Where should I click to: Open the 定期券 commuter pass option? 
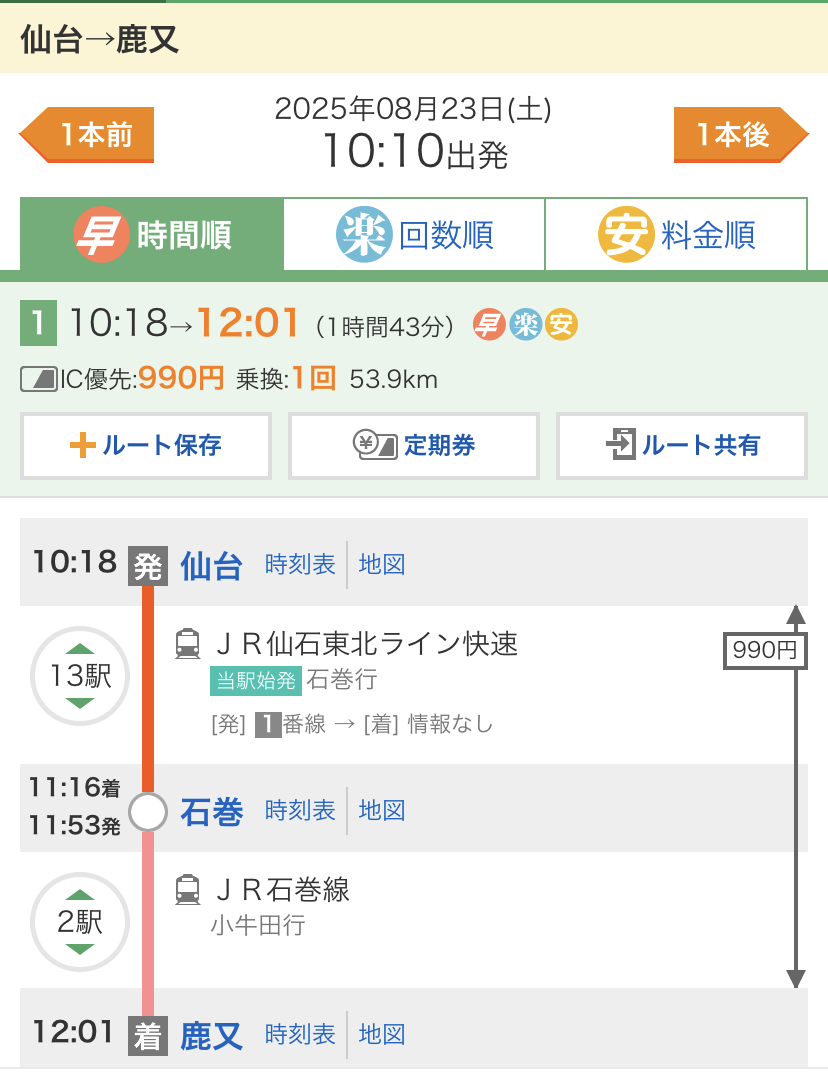(414, 446)
